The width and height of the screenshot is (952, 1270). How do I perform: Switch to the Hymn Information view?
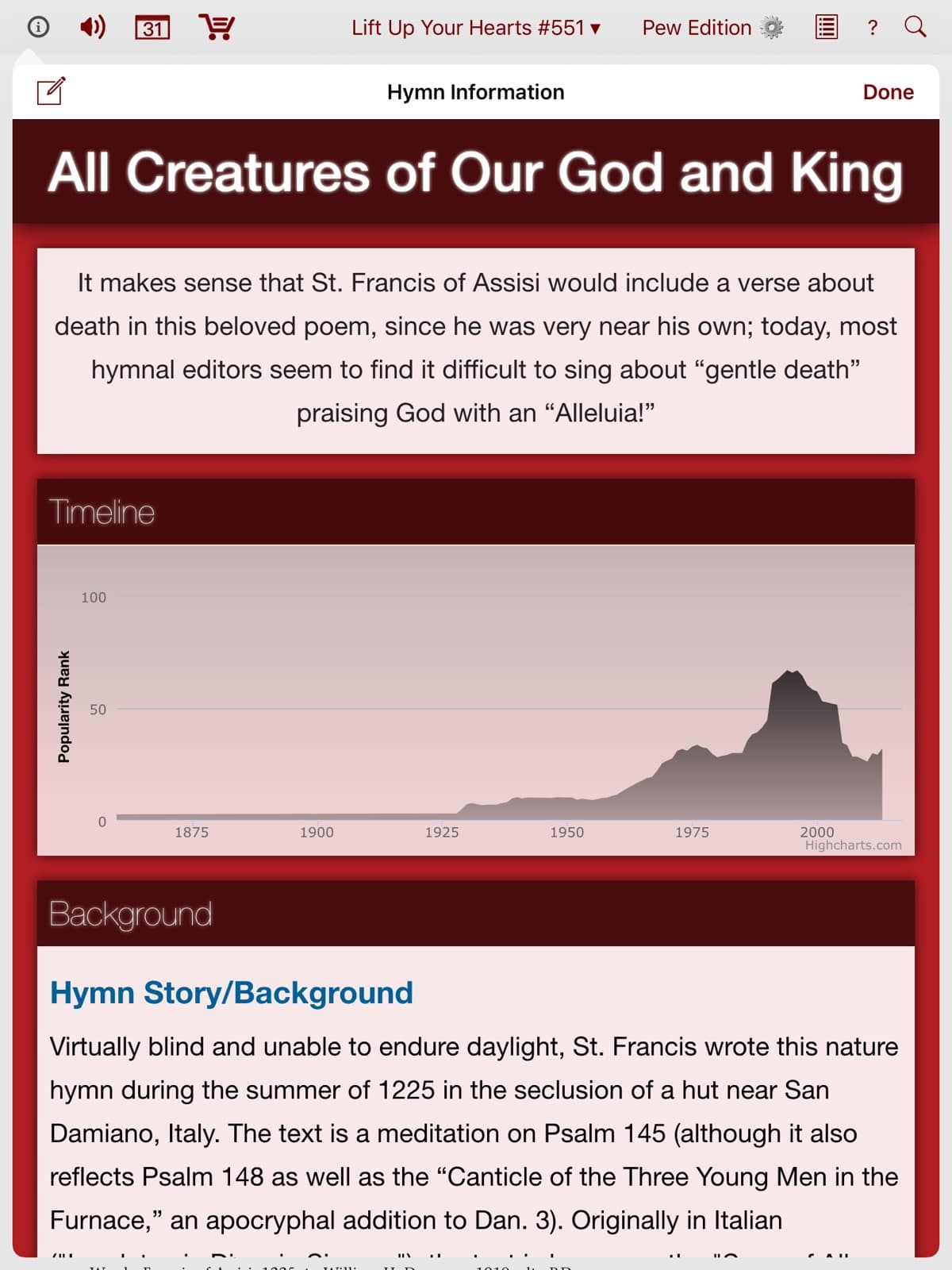coord(474,91)
